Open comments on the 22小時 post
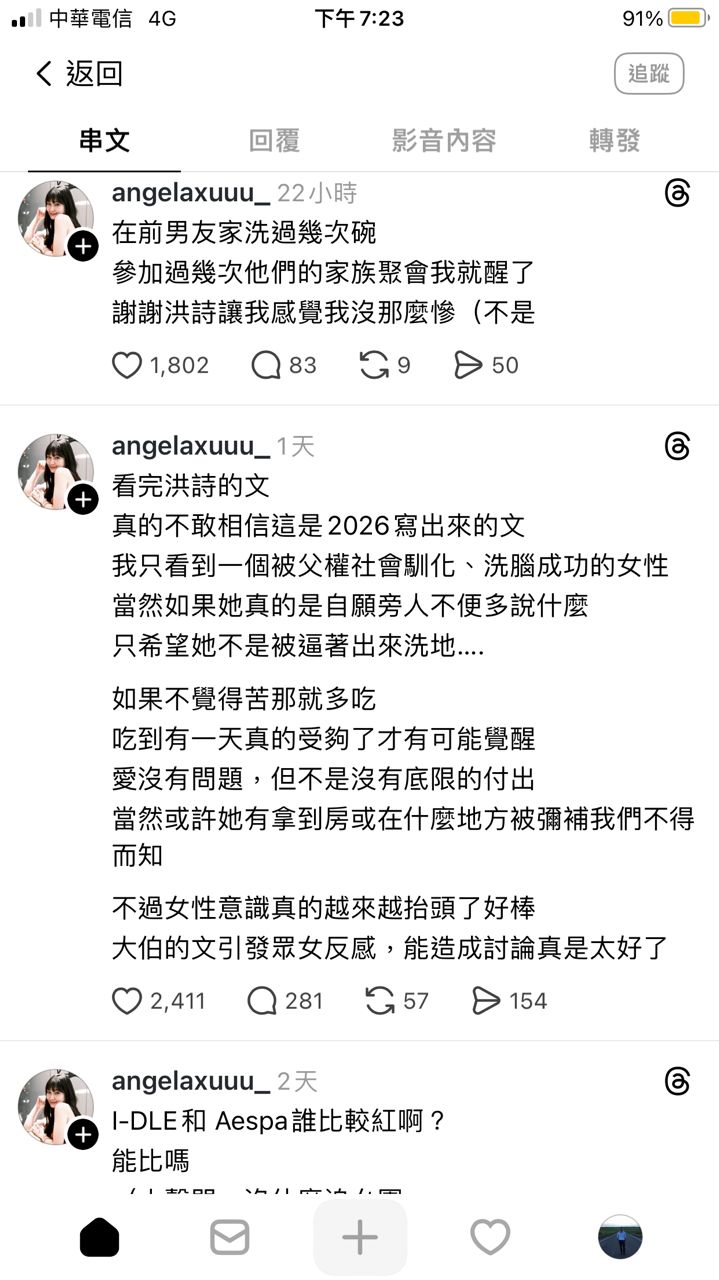The image size is (719, 1280). coord(266,366)
